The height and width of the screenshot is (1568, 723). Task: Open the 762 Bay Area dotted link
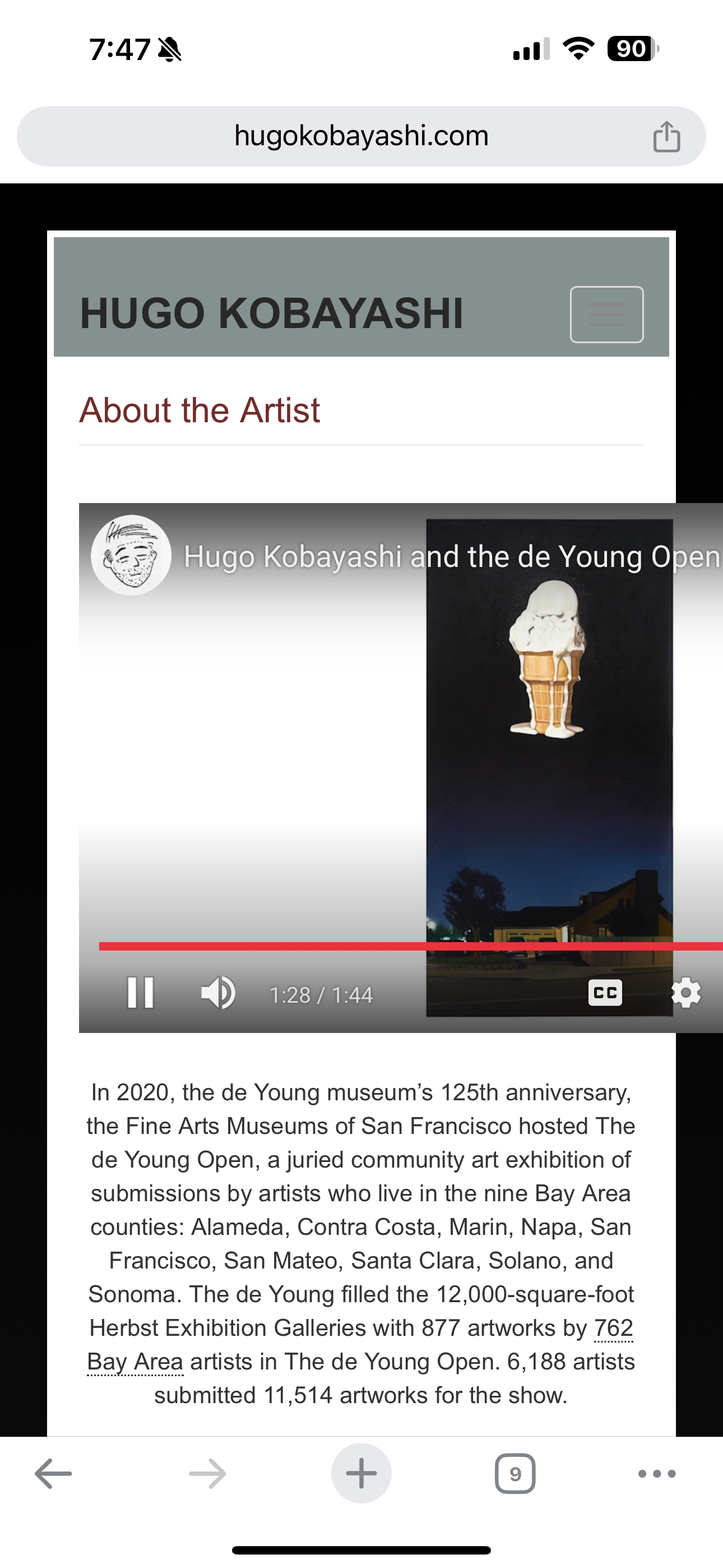[613, 1327]
